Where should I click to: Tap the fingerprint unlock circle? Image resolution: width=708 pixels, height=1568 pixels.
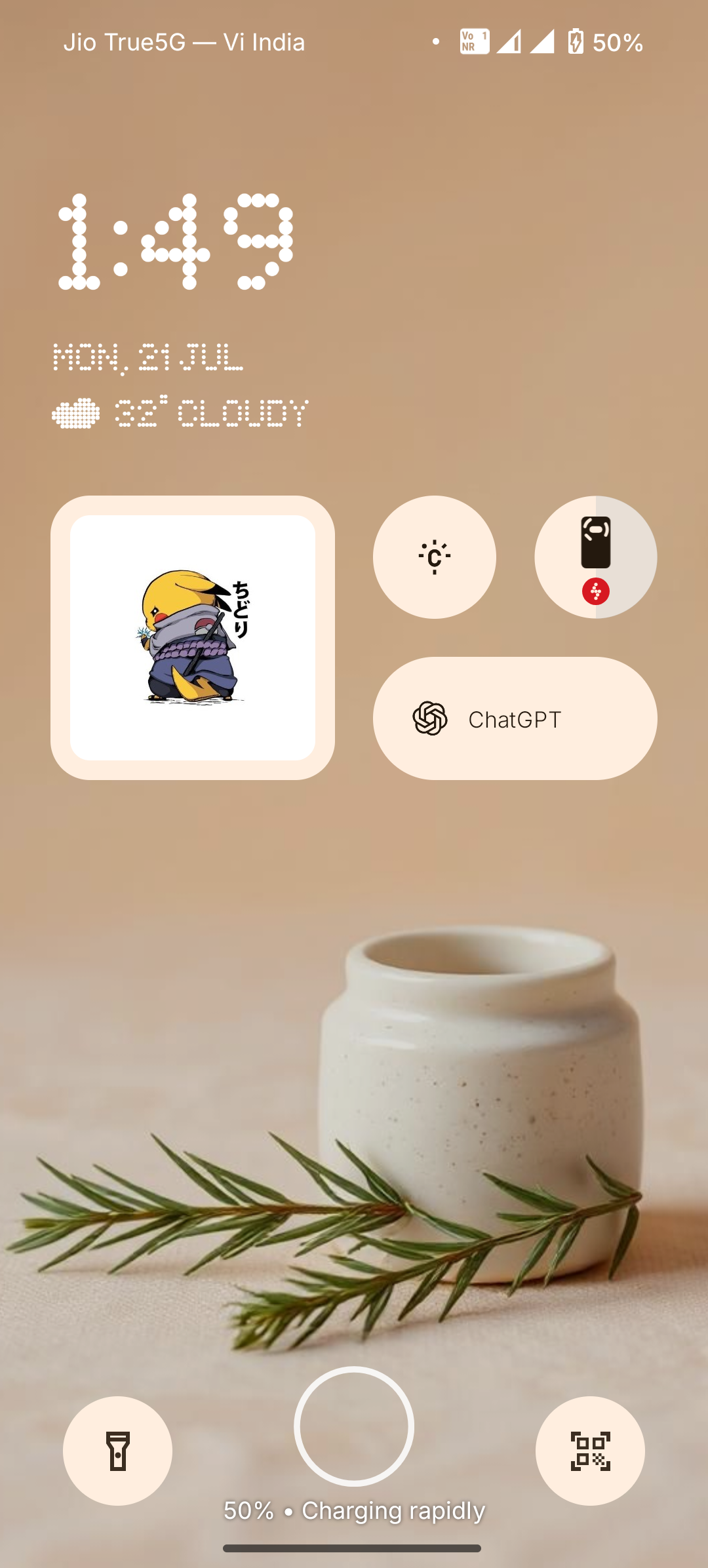coord(354,1426)
